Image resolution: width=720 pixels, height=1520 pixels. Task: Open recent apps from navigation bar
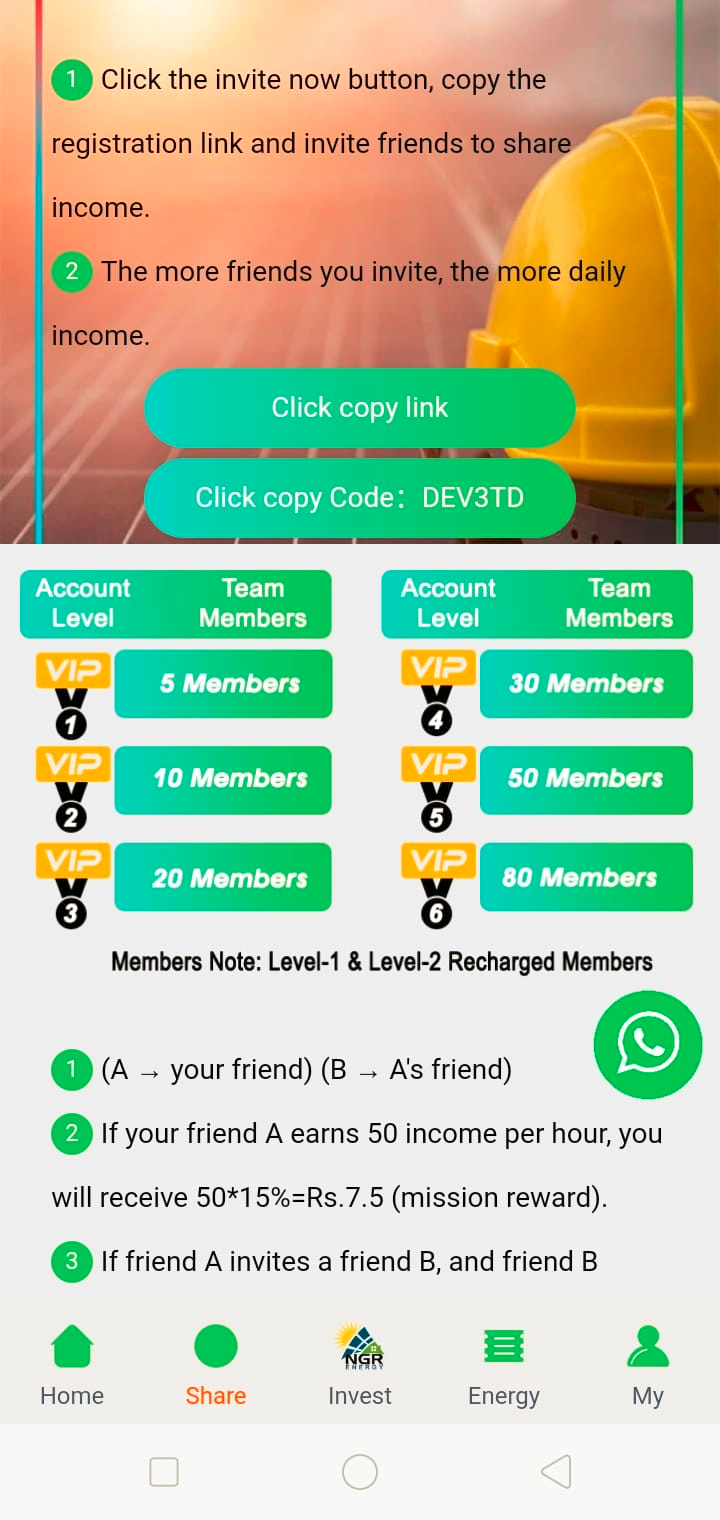click(x=164, y=1472)
